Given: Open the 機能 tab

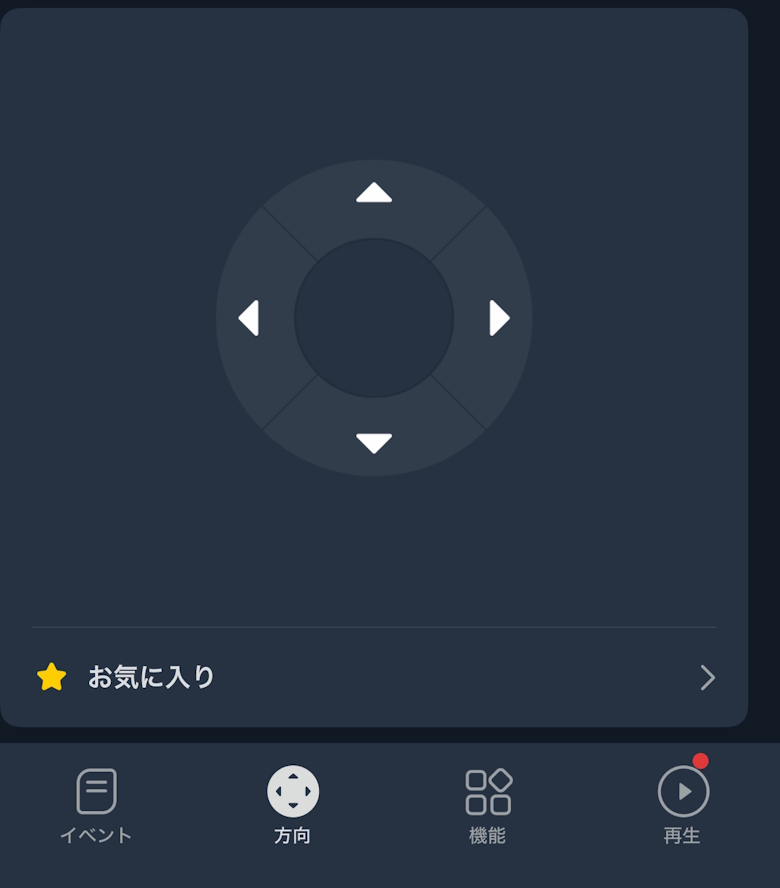Looking at the screenshot, I should point(488,805).
